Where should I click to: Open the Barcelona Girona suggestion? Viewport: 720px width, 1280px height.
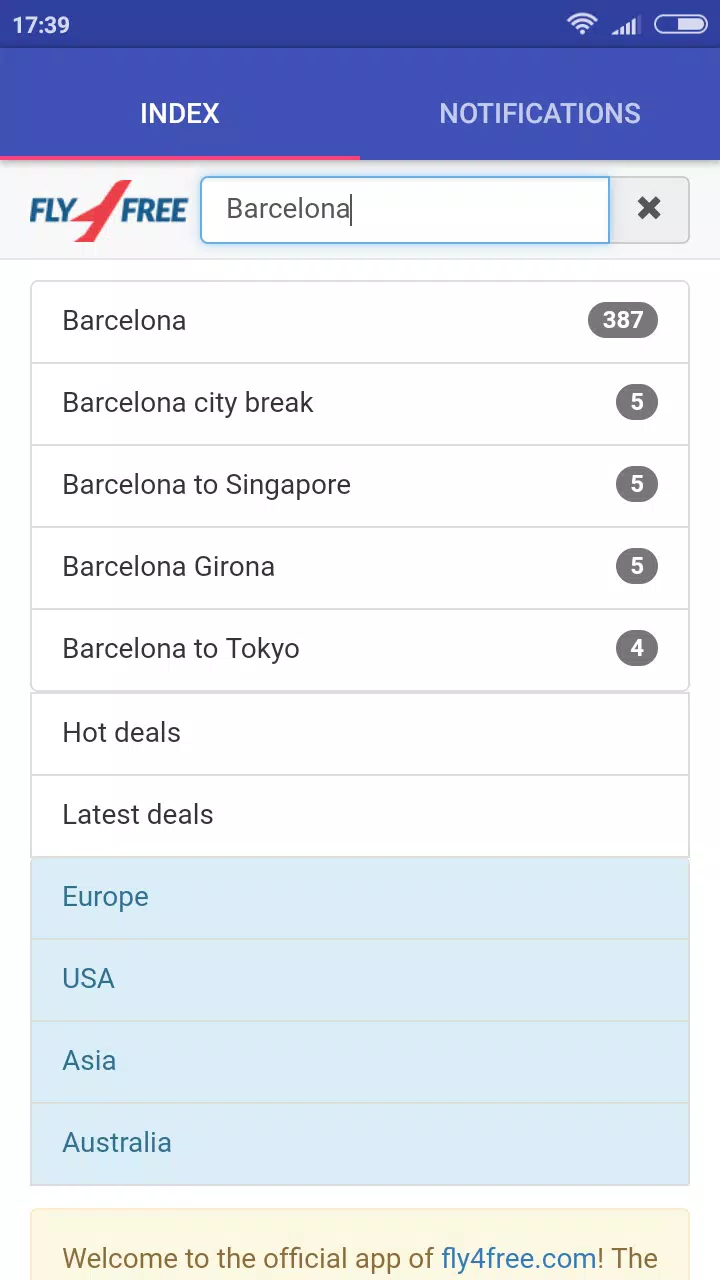[360, 567]
